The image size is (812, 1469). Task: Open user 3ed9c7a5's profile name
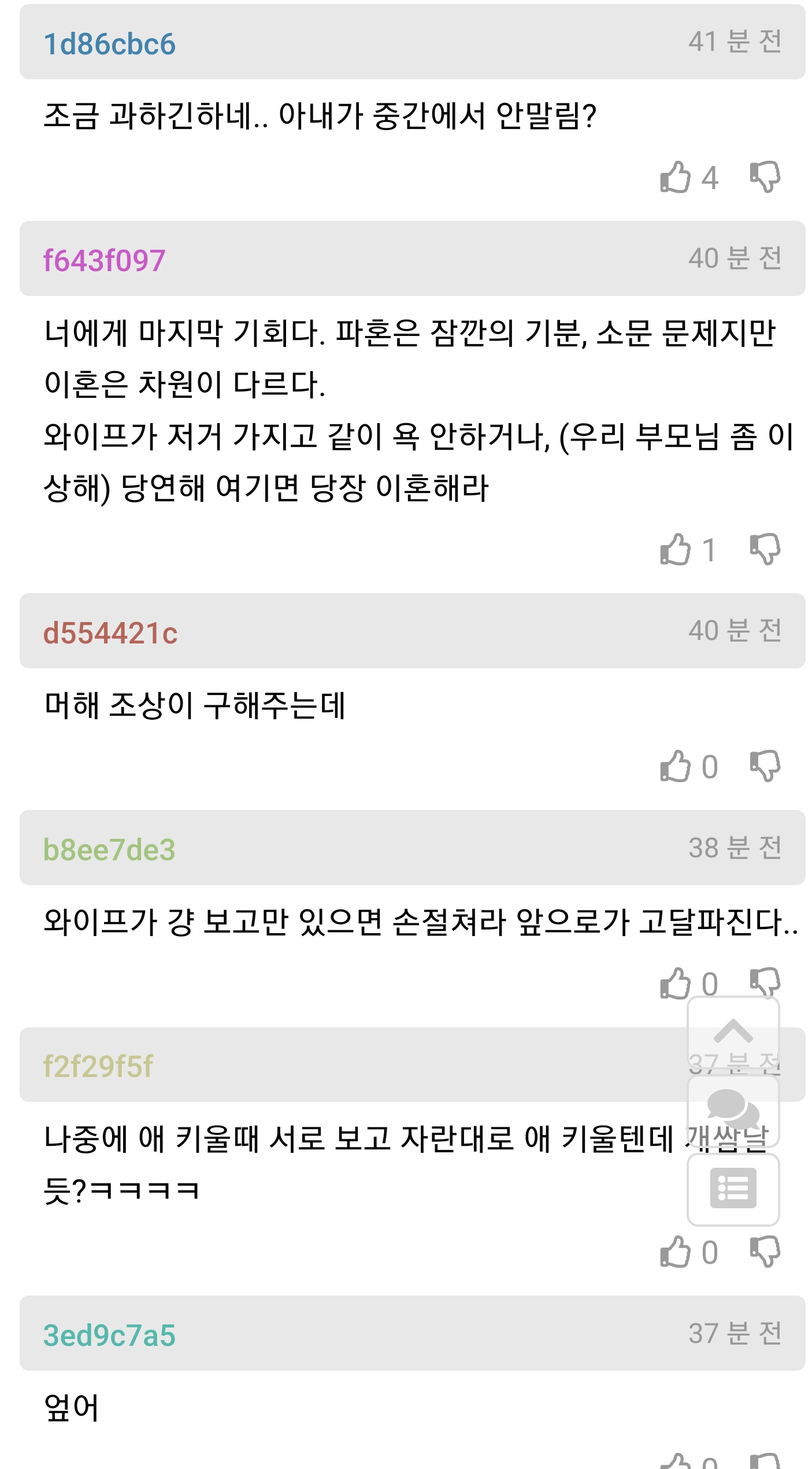click(109, 1335)
